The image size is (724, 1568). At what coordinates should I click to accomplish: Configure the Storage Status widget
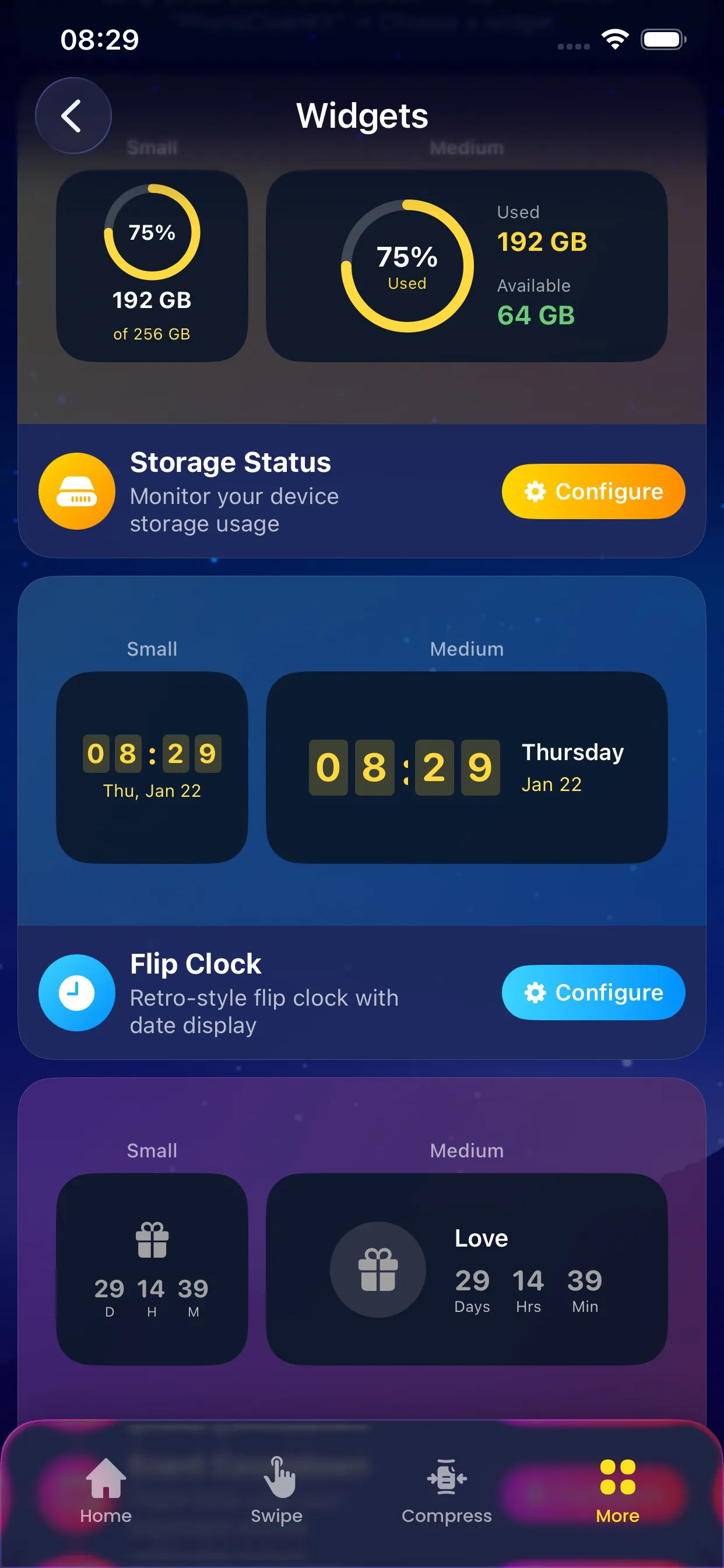point(593,491)
